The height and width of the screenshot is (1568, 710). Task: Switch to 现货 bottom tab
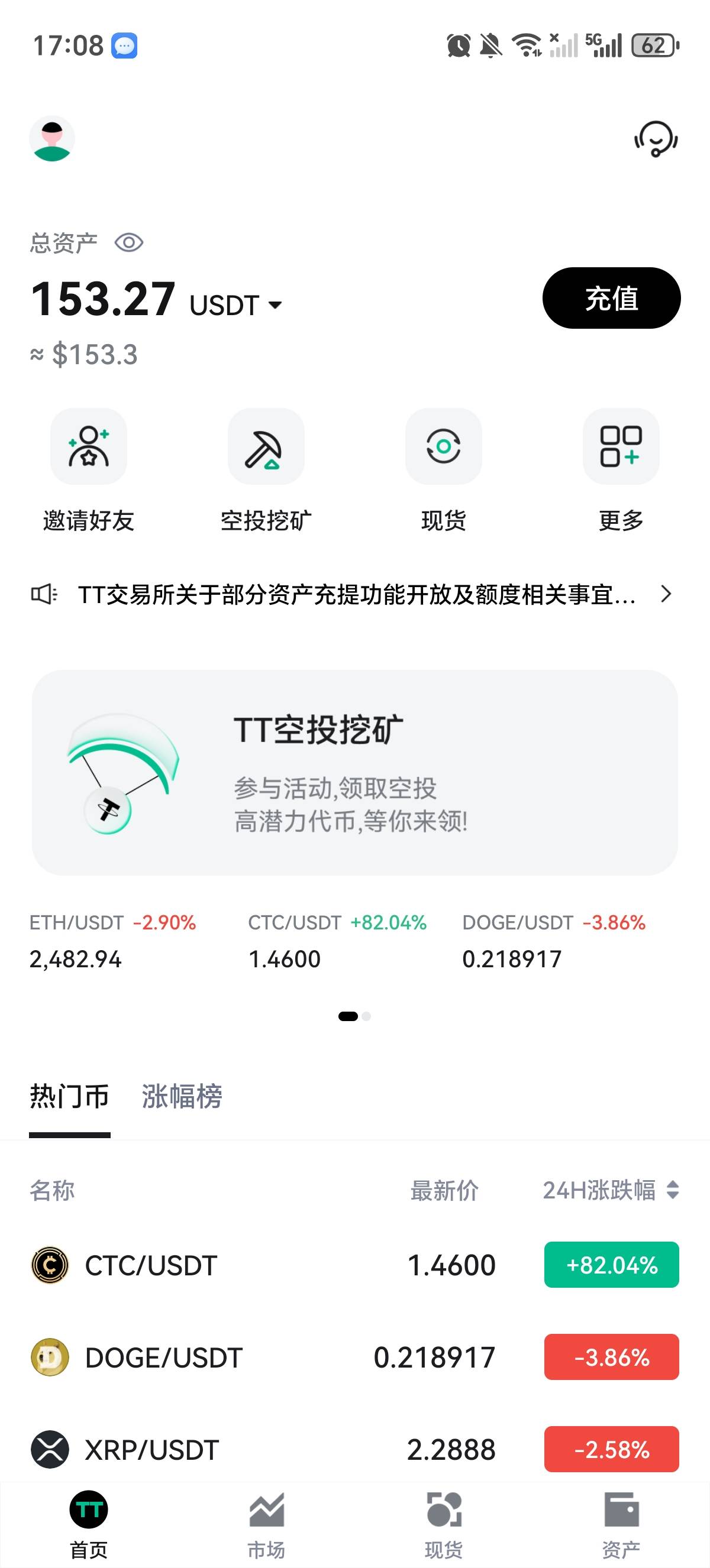pyautogui.click(x=443, y=1525)
